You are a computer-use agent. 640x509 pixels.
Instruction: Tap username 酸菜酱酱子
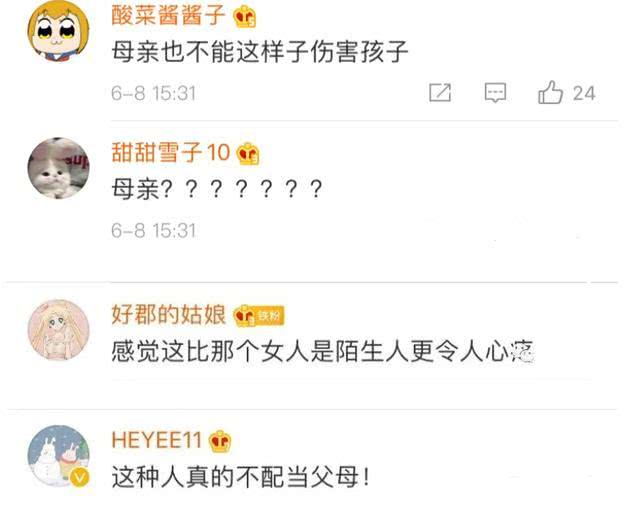coord(169,16)
